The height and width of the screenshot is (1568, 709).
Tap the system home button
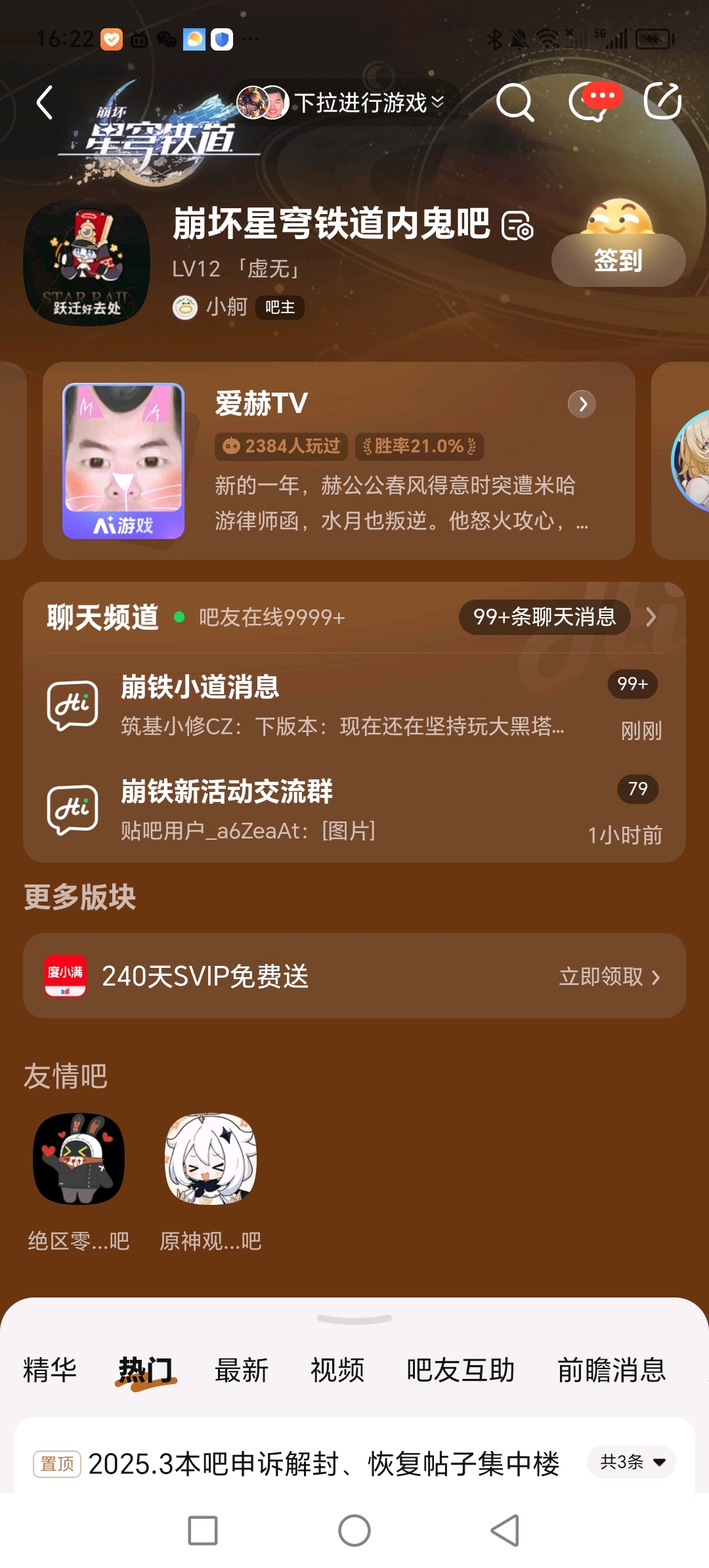[x=354, y=1531]
